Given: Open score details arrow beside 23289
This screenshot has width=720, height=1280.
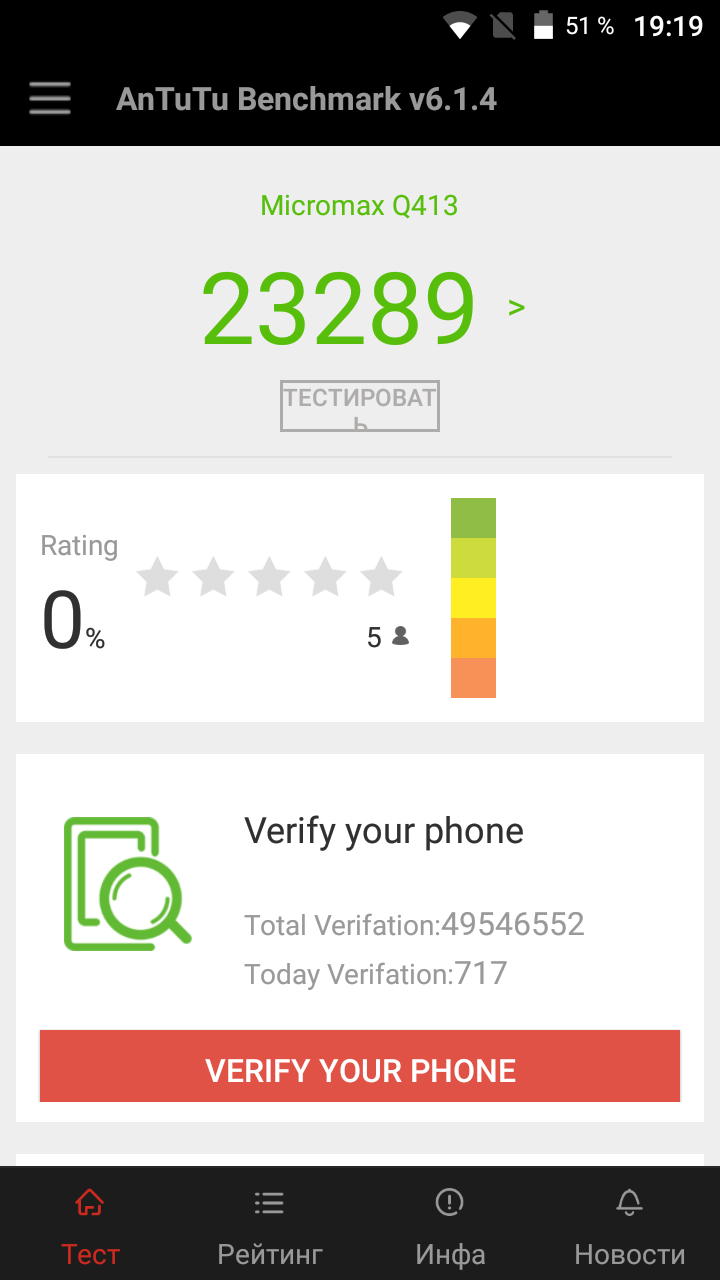Looking at the screenshot, I should pos(516,307).
